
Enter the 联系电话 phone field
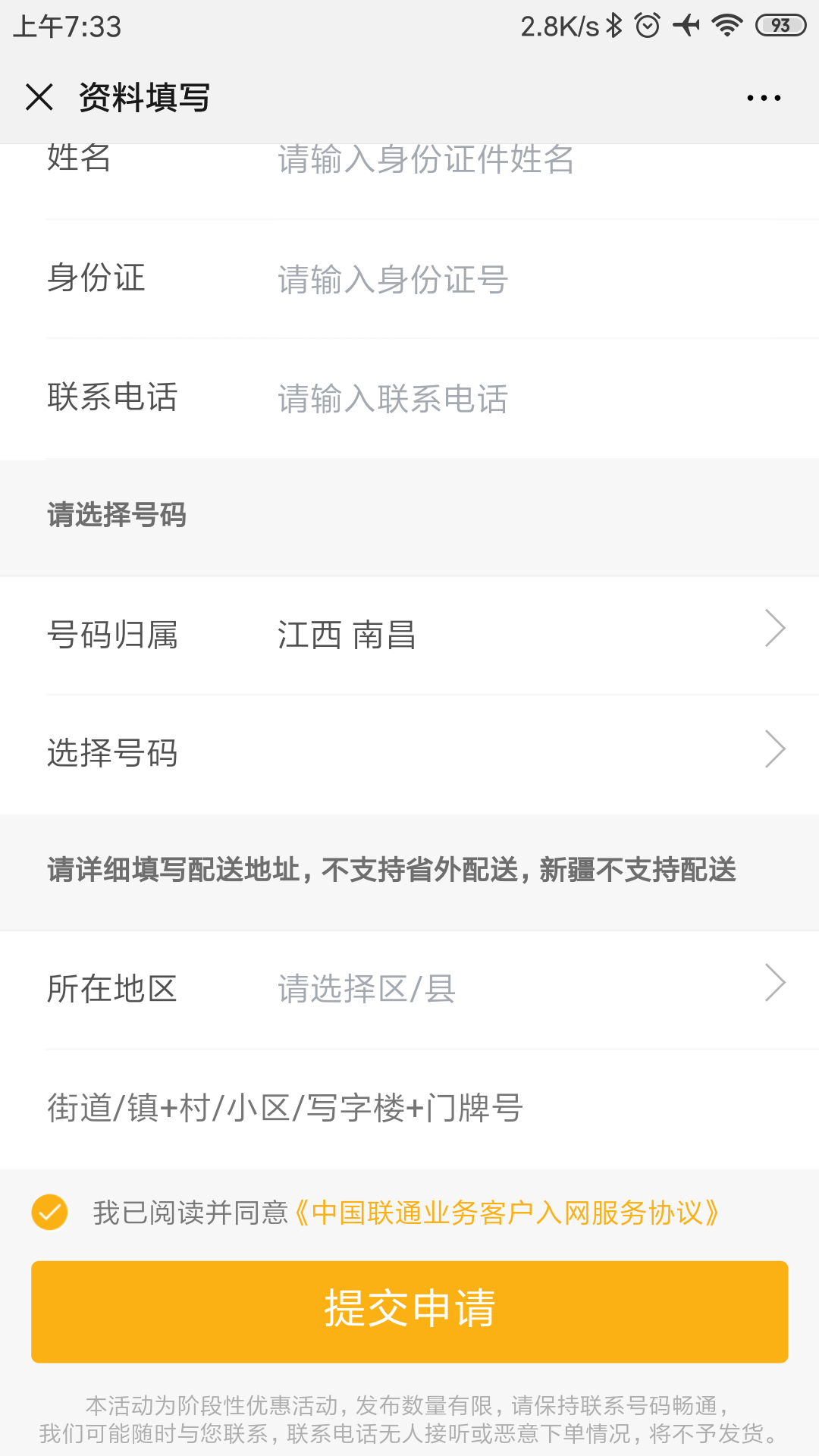click(x=546, y=398)
